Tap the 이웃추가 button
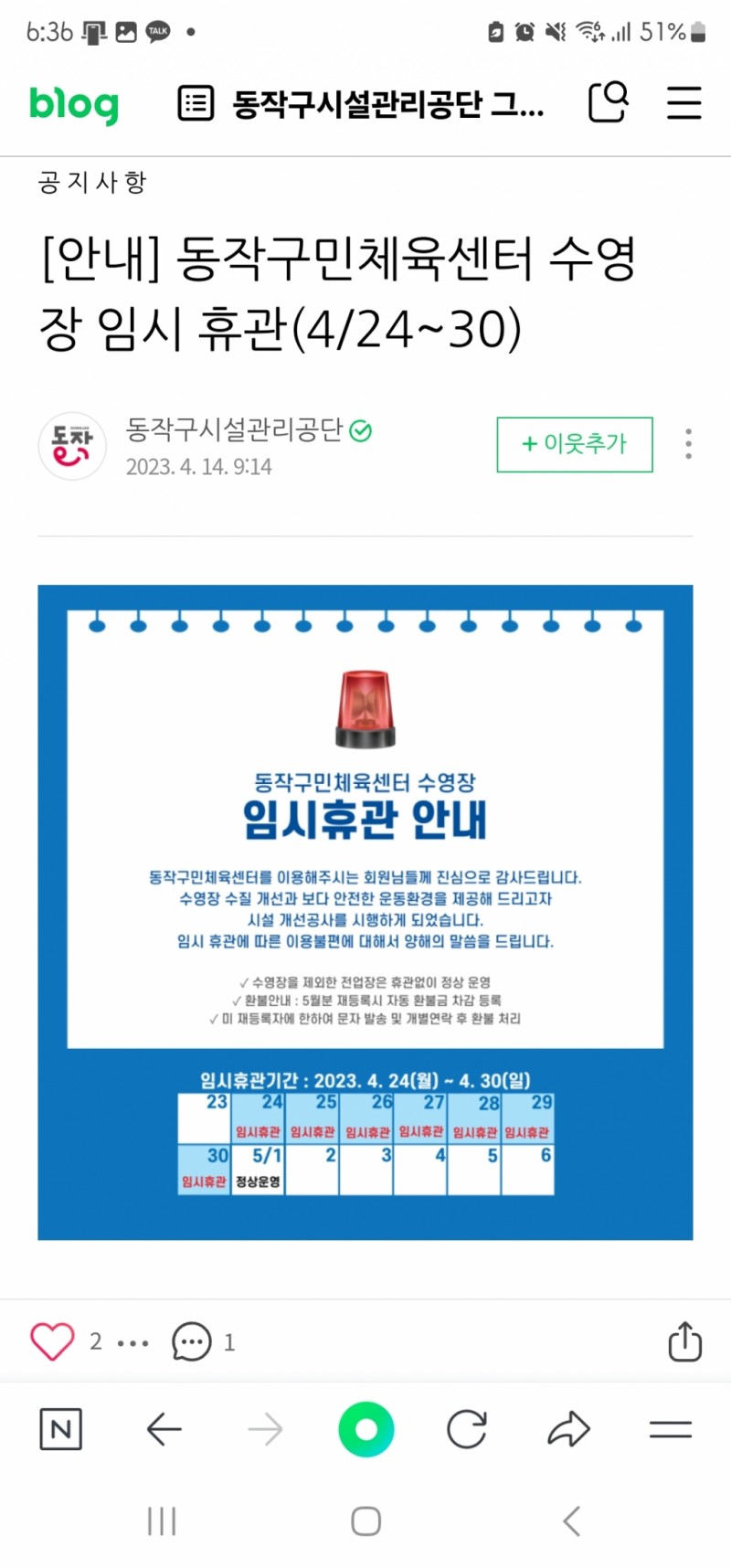This screenshot has height=1568, width=731. pos(574,444)
